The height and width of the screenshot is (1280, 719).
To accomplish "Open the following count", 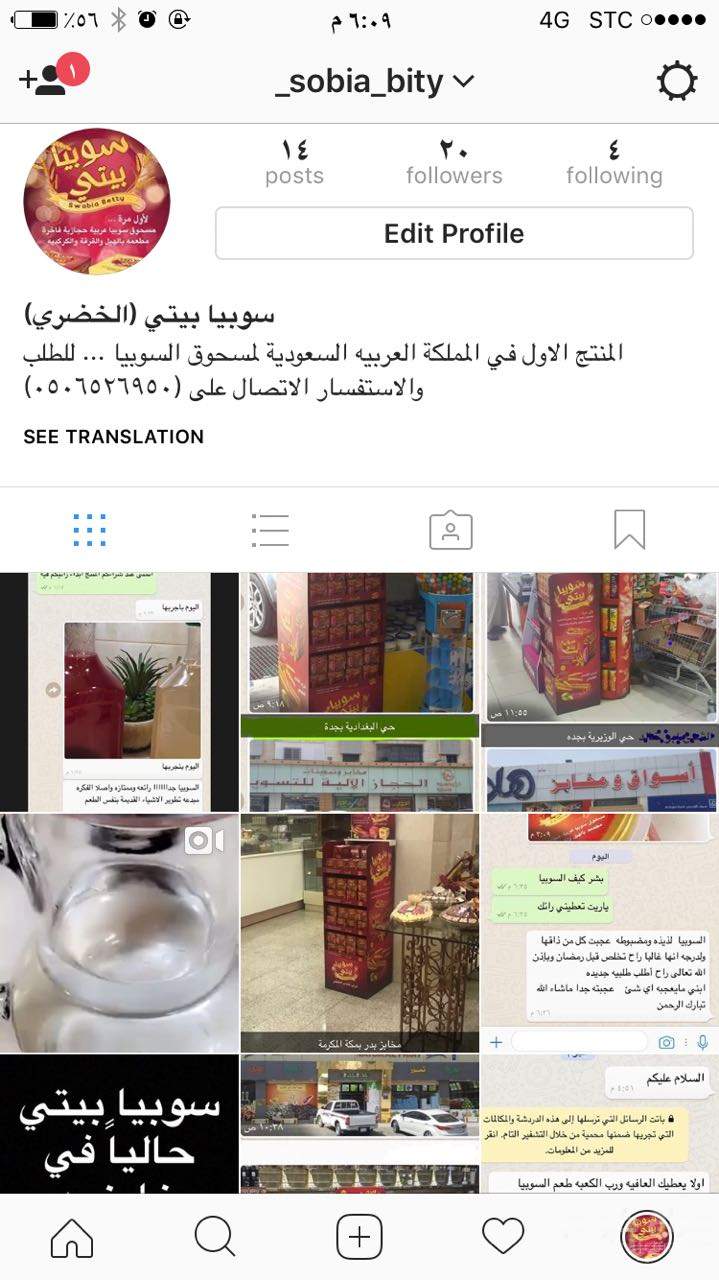I will pos(614,163).
